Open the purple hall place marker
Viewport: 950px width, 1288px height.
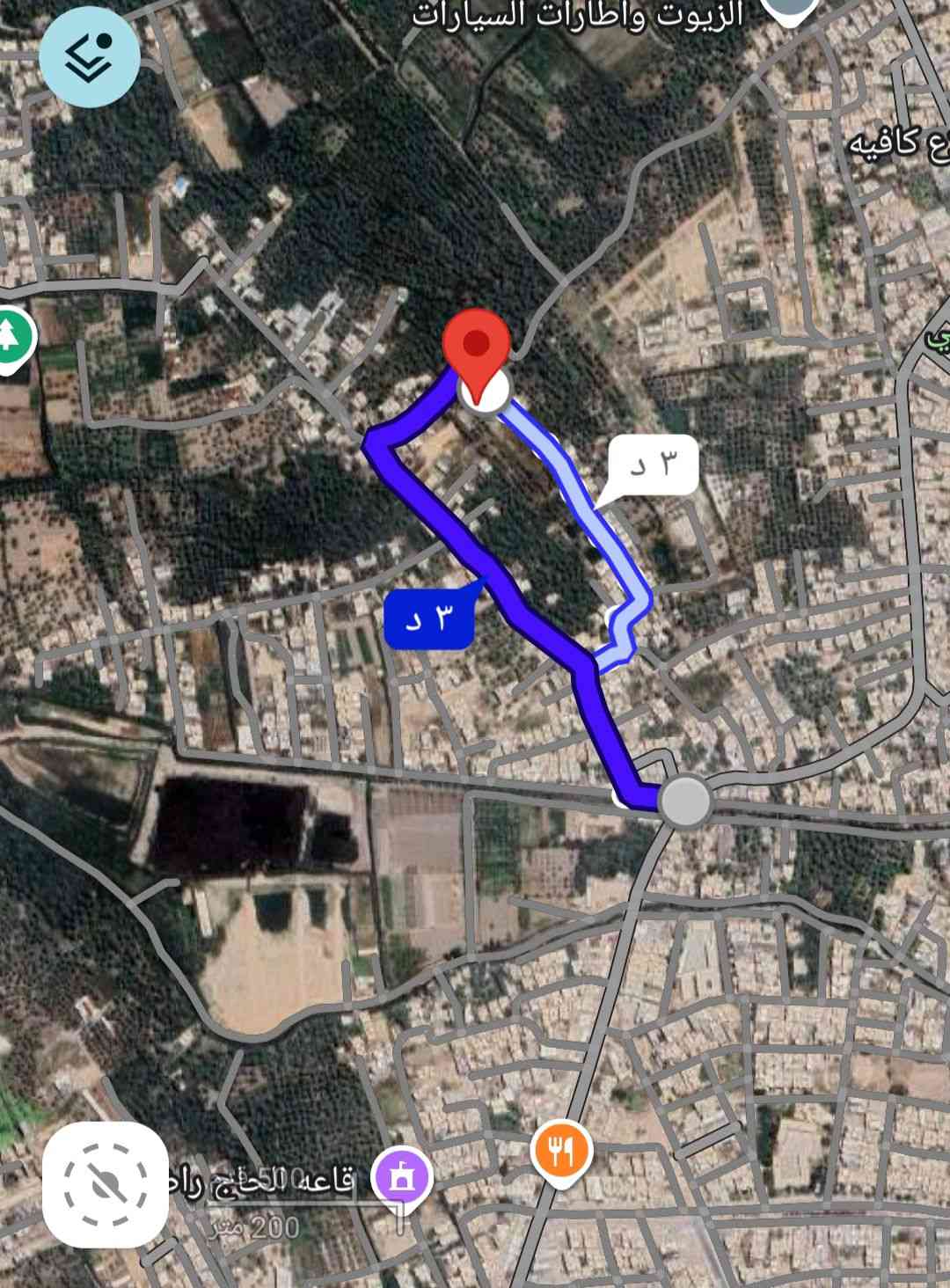coord(401,1177)
